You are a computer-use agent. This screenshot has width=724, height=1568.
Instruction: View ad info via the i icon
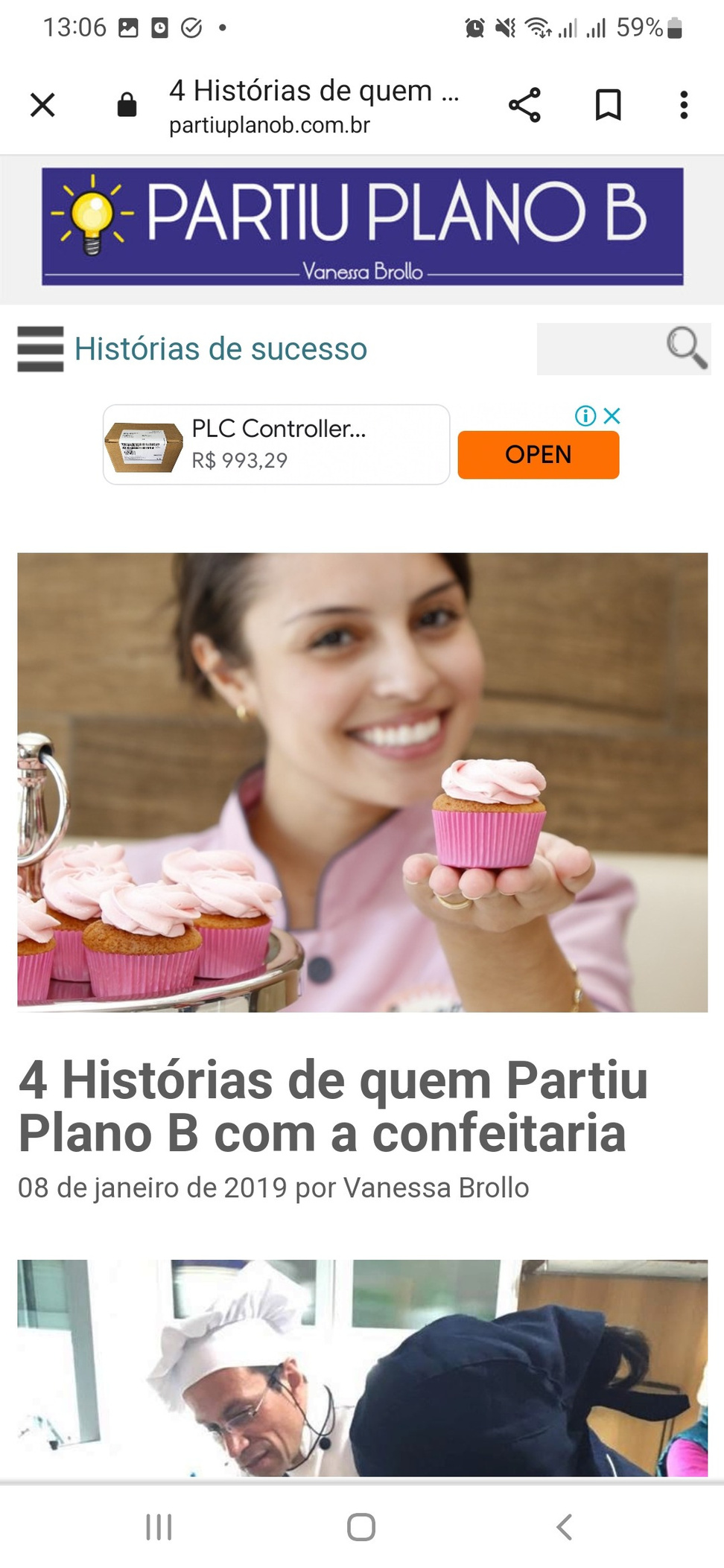pyautogui.click(x=585, y=415)
